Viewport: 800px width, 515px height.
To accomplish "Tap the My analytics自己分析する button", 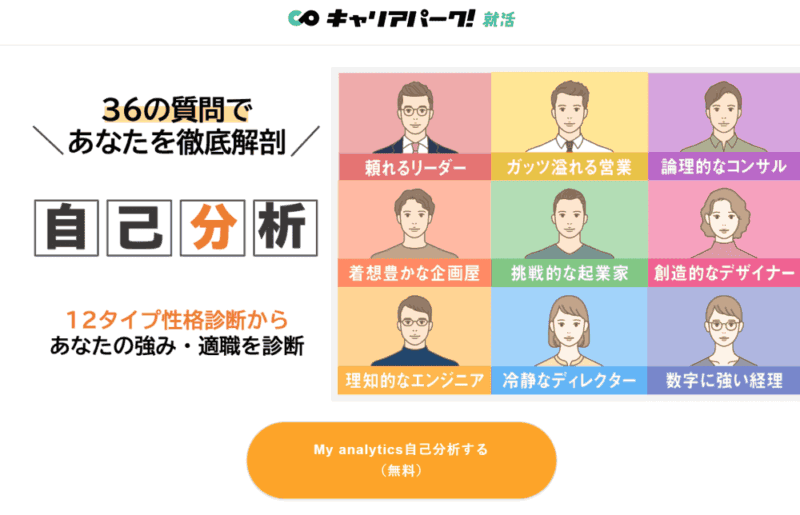I will coord(401,459).
